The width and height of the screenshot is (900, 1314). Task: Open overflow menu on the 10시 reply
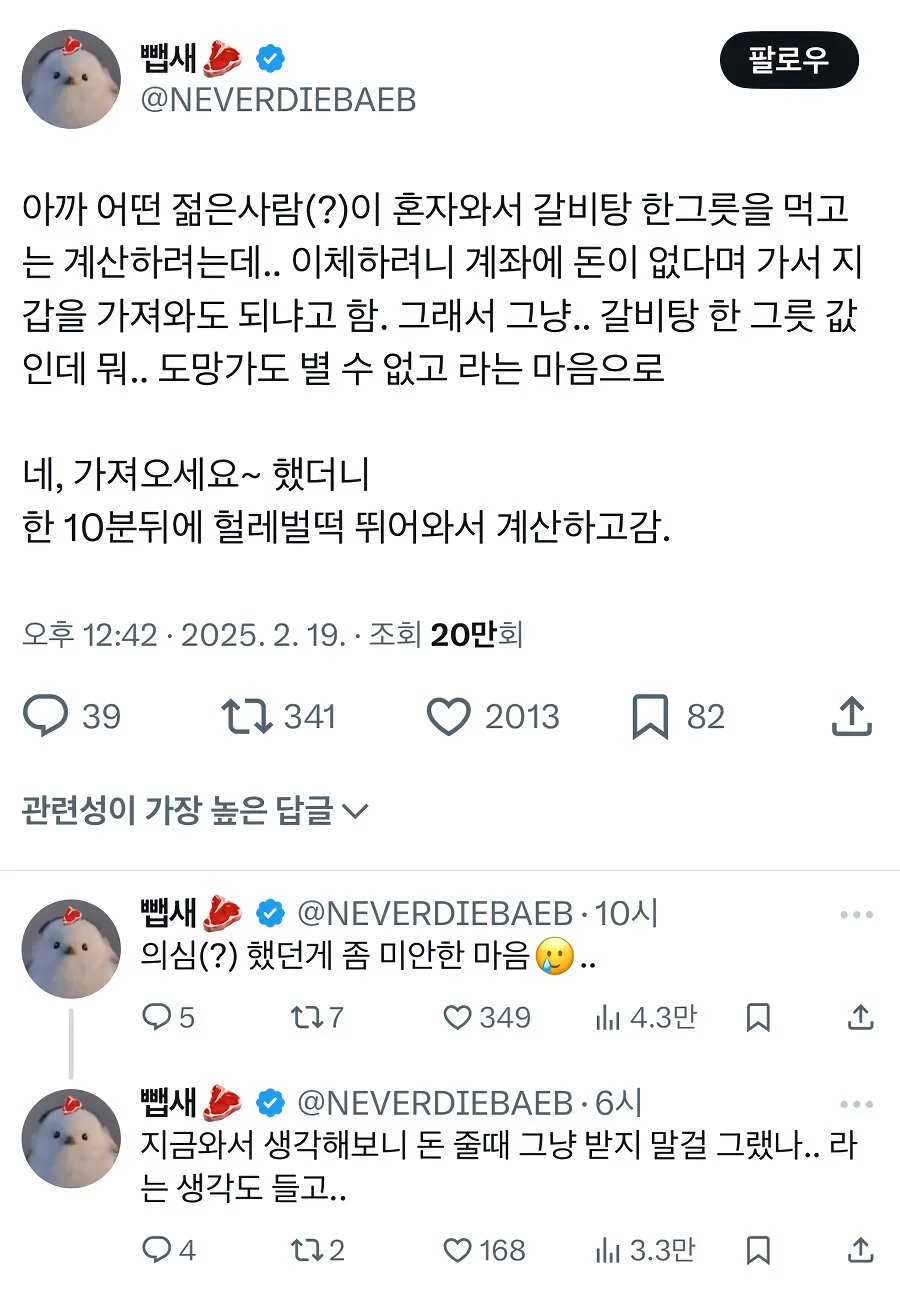857,915
